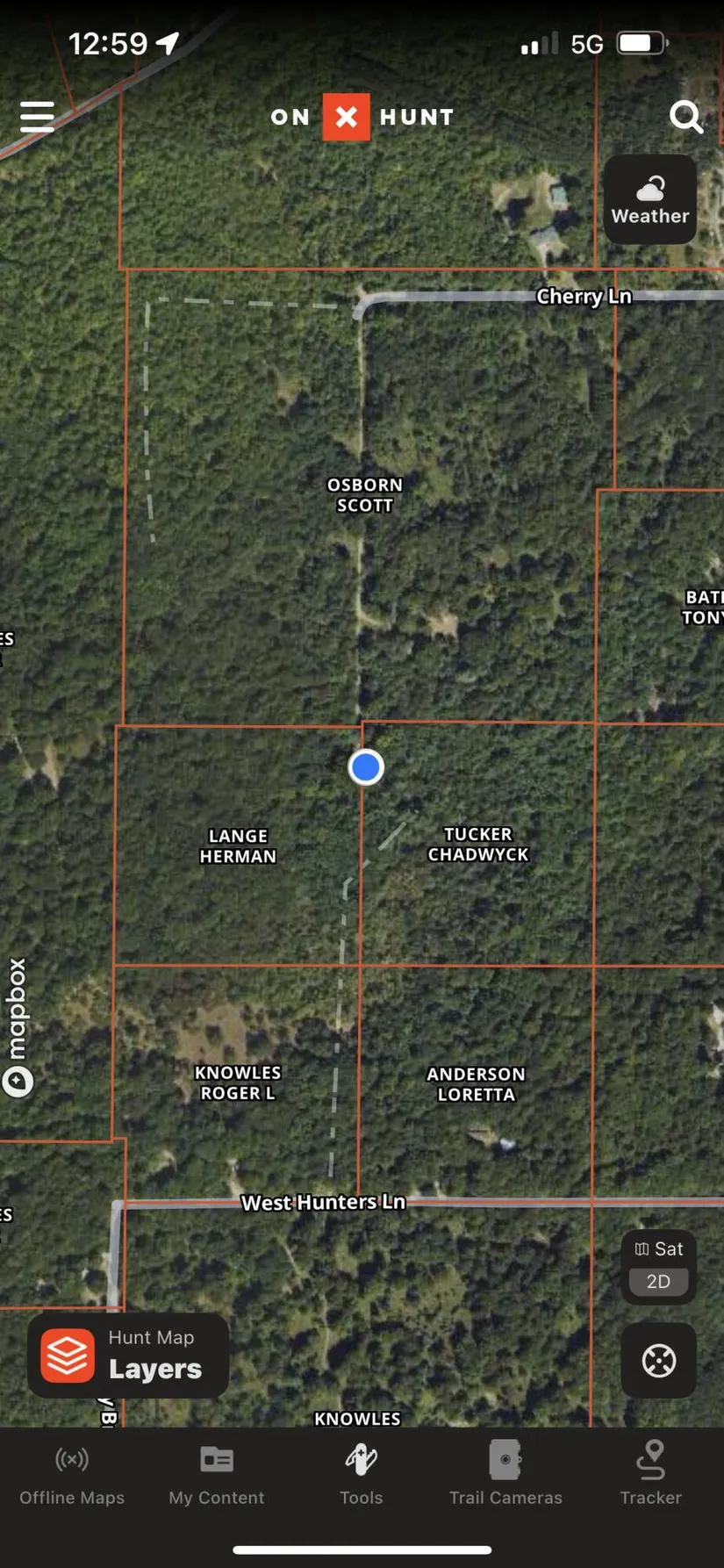
Task: Show the Weather overlay
Action: pyautogui.click(x=649, y=200)
